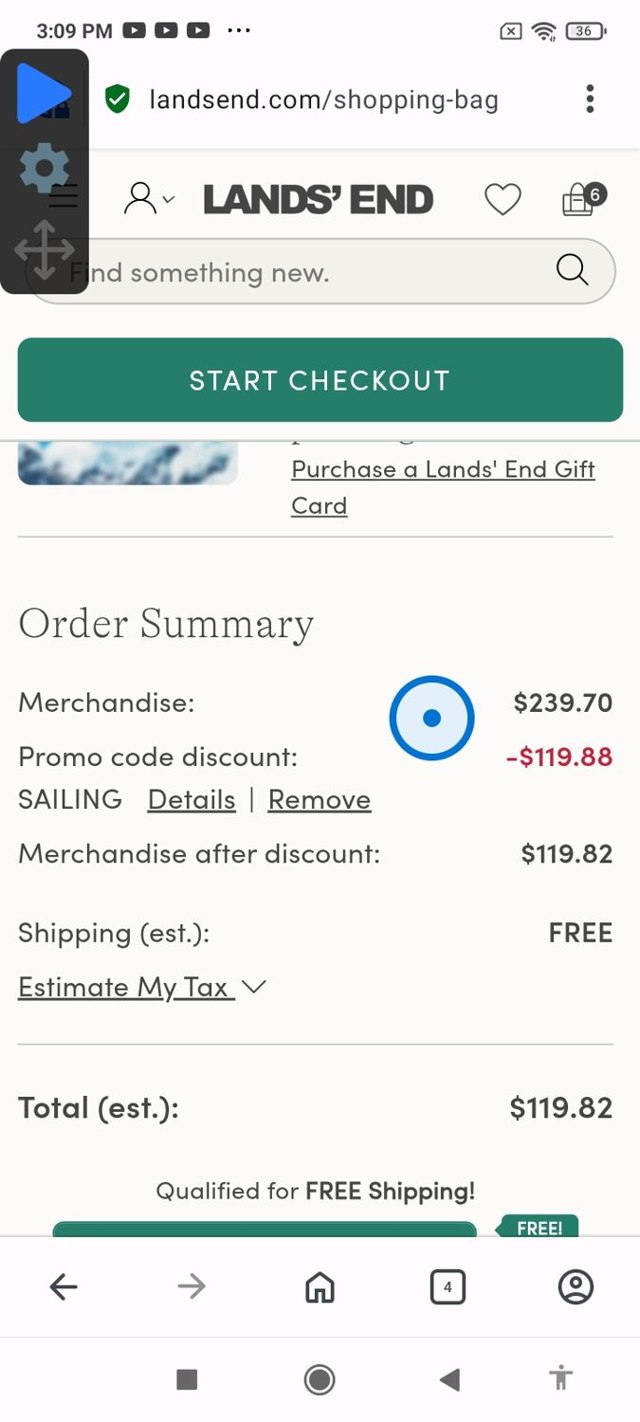Expand Estimate My Tax
Image resolution: width=640 pixels, height=1422 pixels.
[142, 987]
